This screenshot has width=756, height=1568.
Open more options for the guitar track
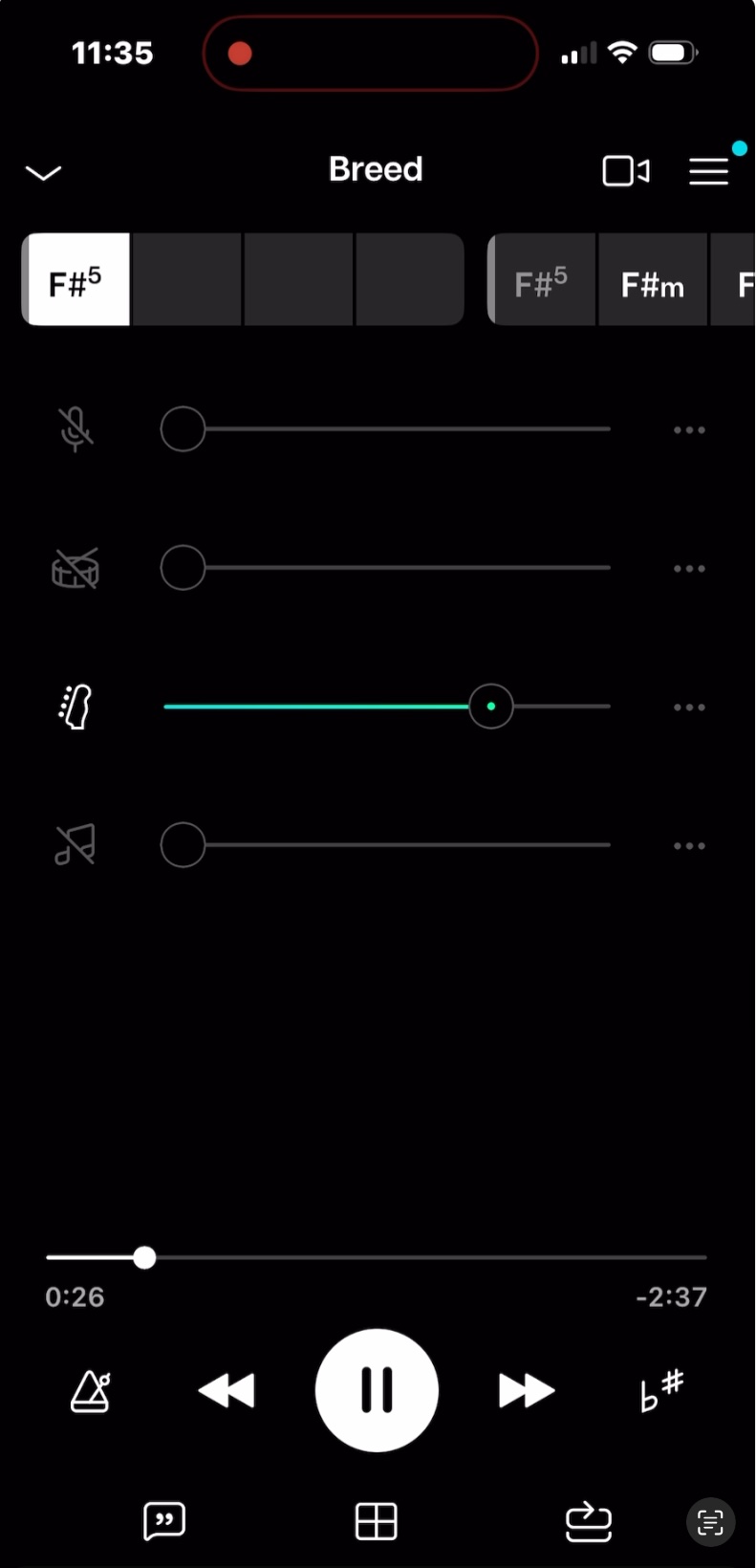(689, 708)
